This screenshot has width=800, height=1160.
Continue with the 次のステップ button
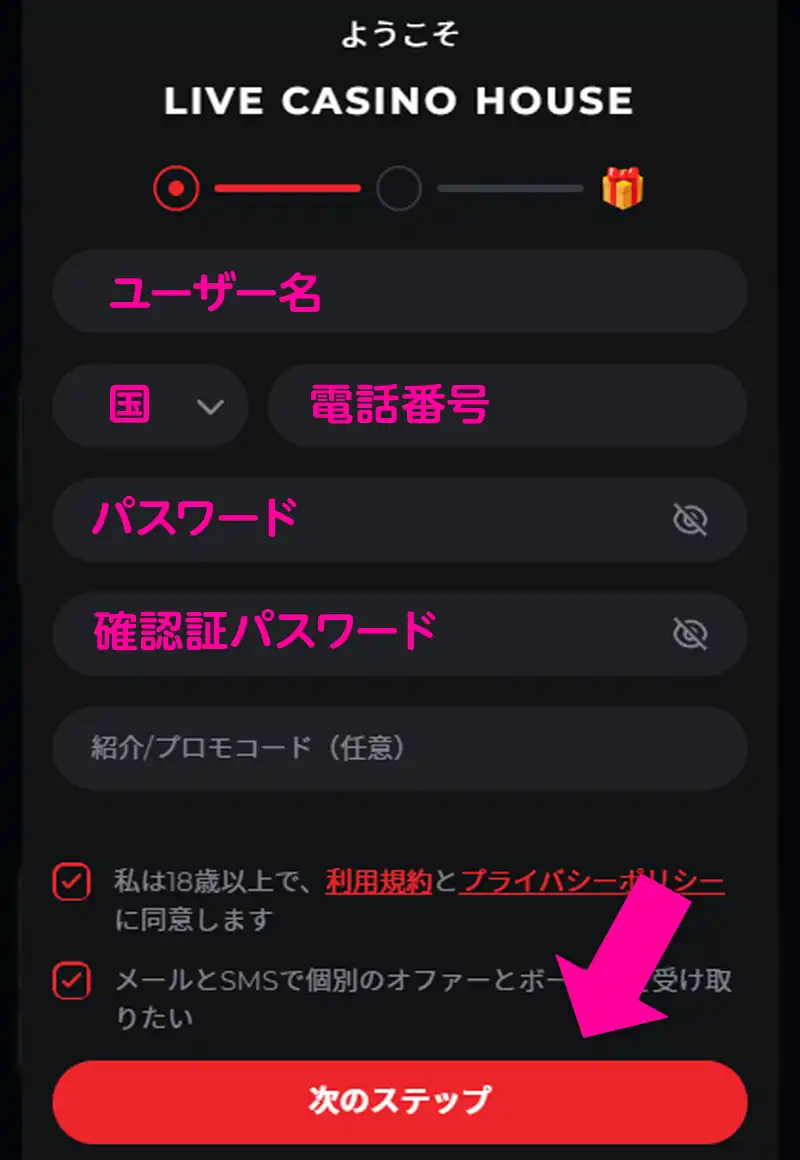[400, 1101]
